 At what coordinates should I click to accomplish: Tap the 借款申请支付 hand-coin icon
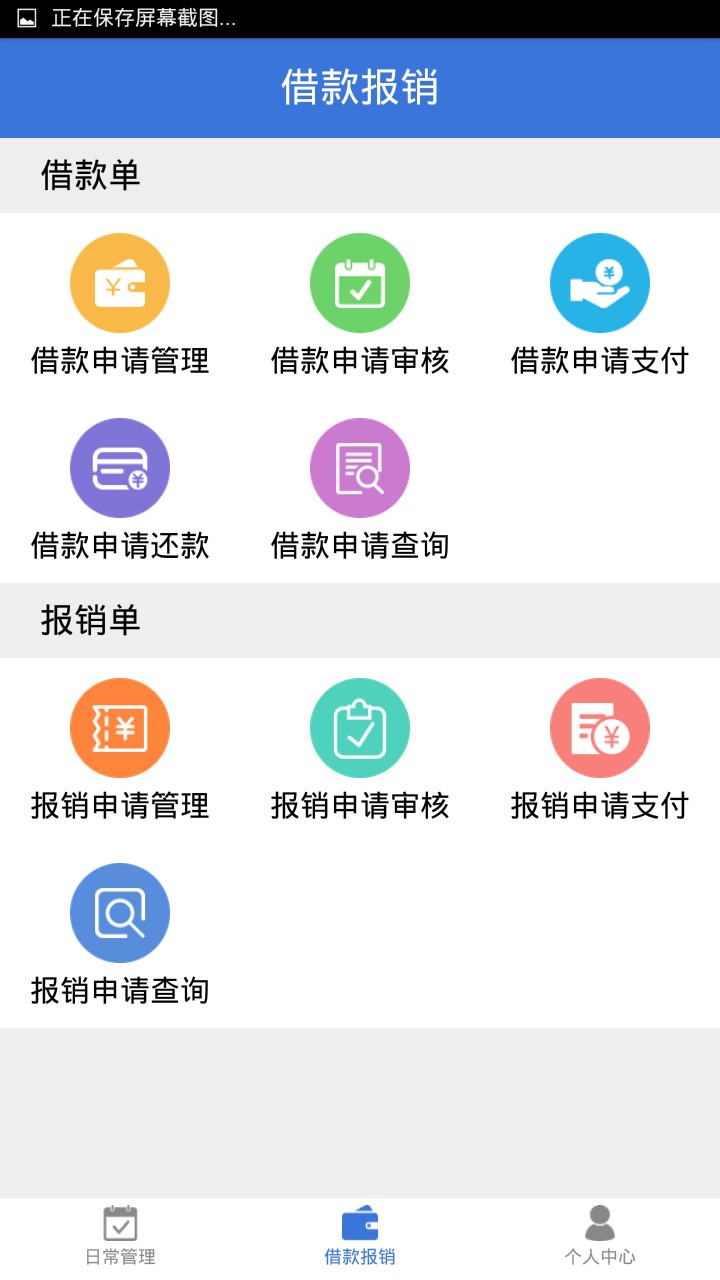[x=600, y=282]
